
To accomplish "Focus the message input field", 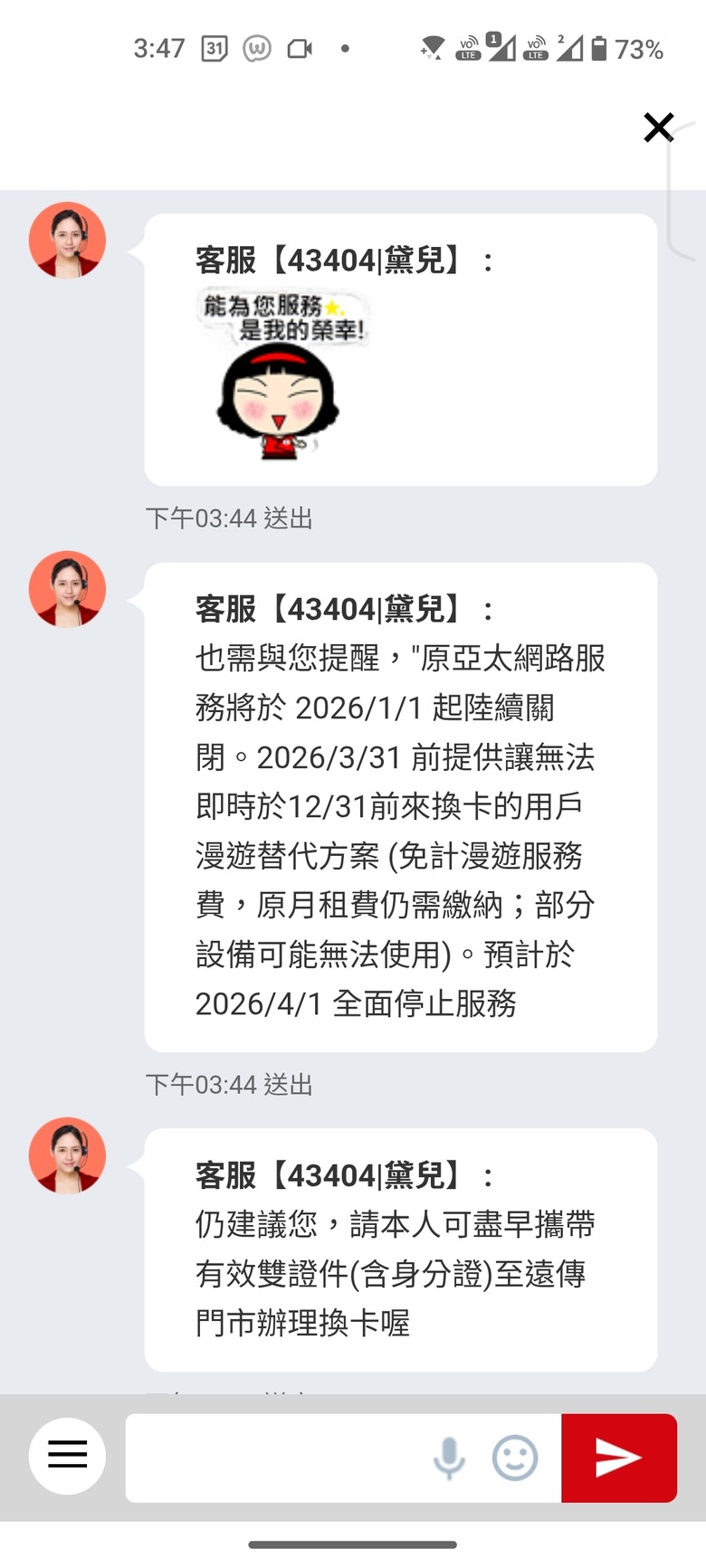I will click(x=276, y=1458).
